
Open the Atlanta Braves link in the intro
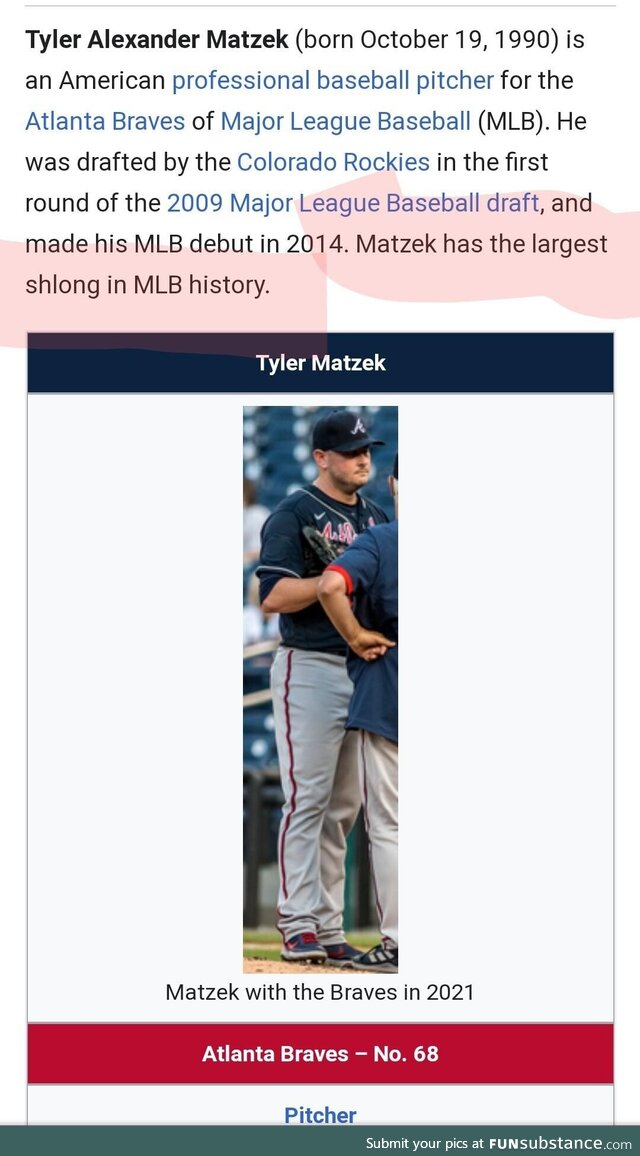point(105,121)
